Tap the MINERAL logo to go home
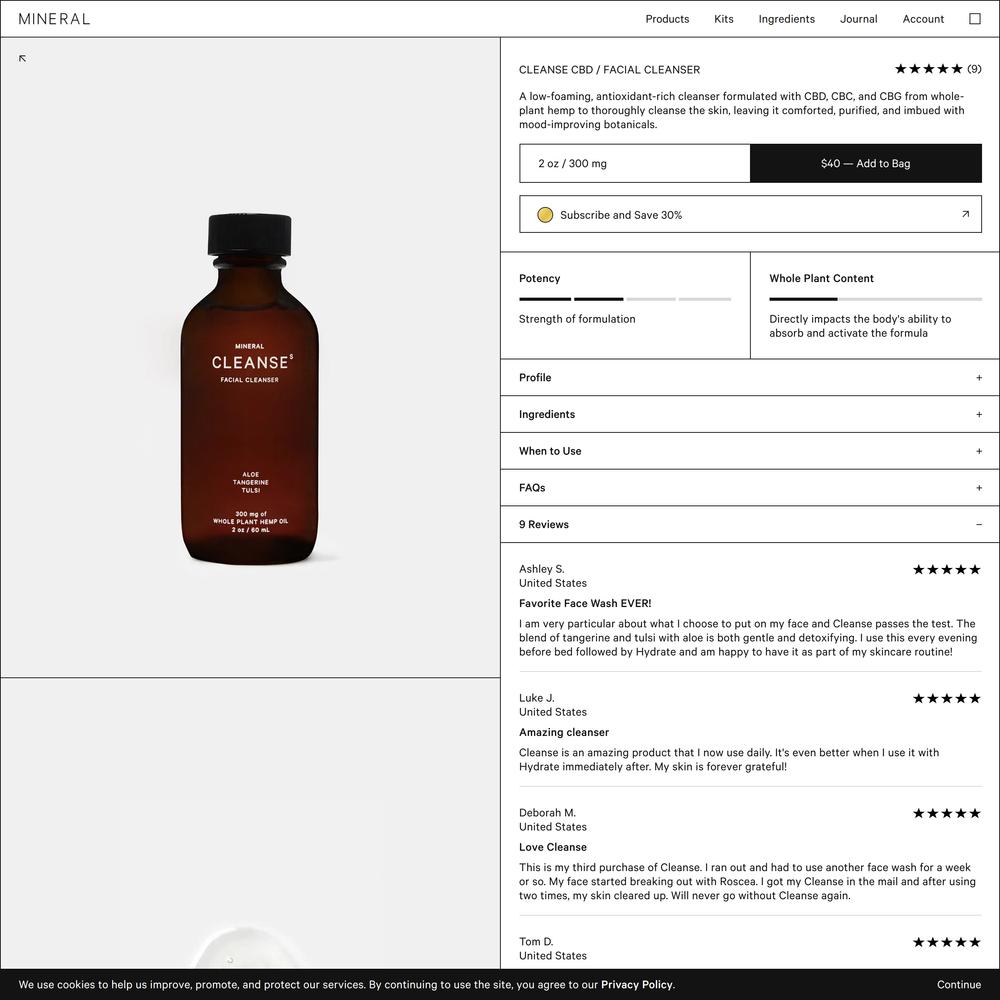Image resolution: width=1000 pixels, height=1000 pixels. [x=54, y=19]
